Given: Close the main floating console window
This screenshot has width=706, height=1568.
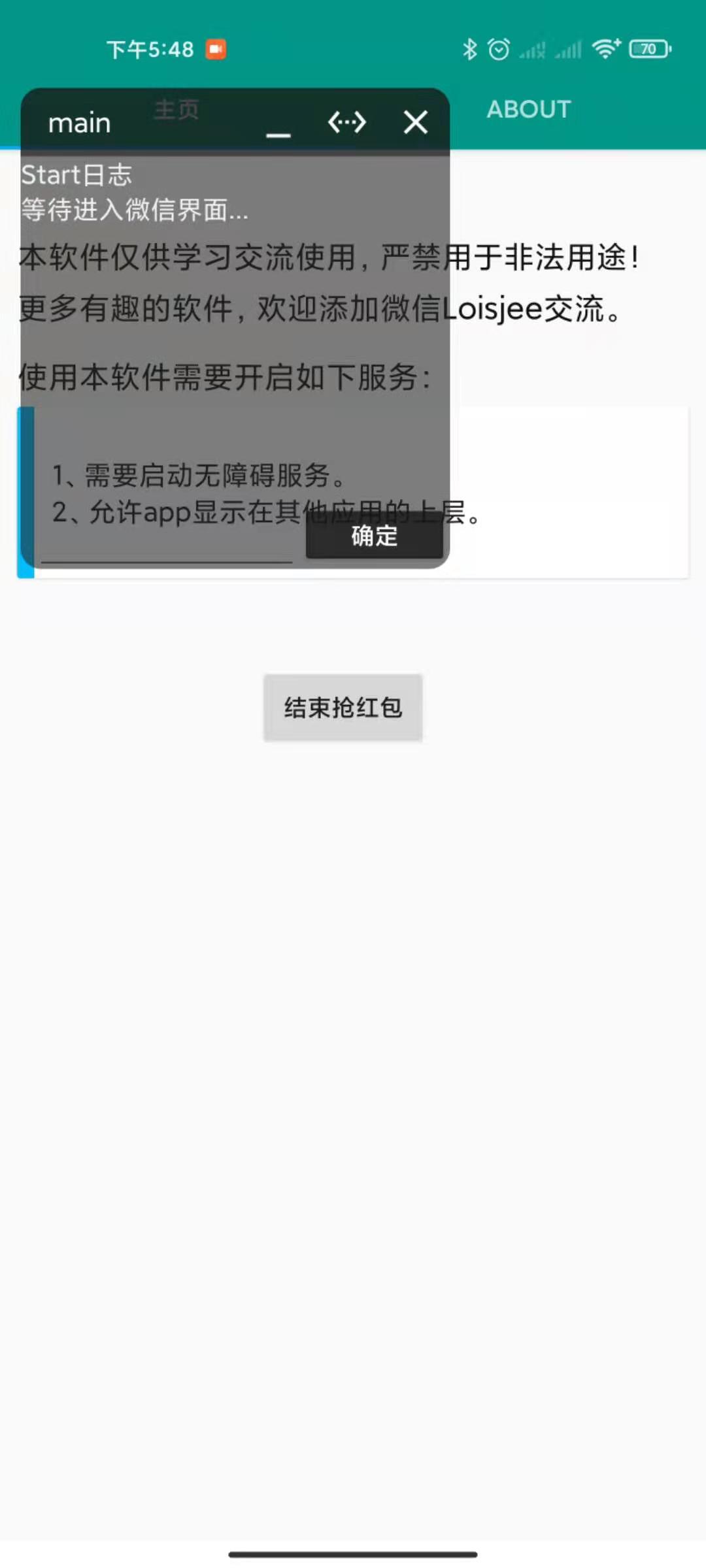Looking at the screenshot, I should [x=416, y=122].
